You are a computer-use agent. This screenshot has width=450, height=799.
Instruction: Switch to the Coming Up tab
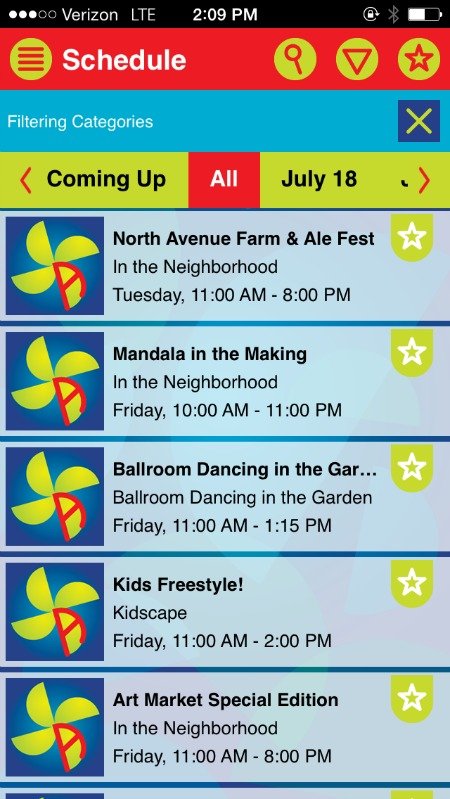tap(106, 179)
